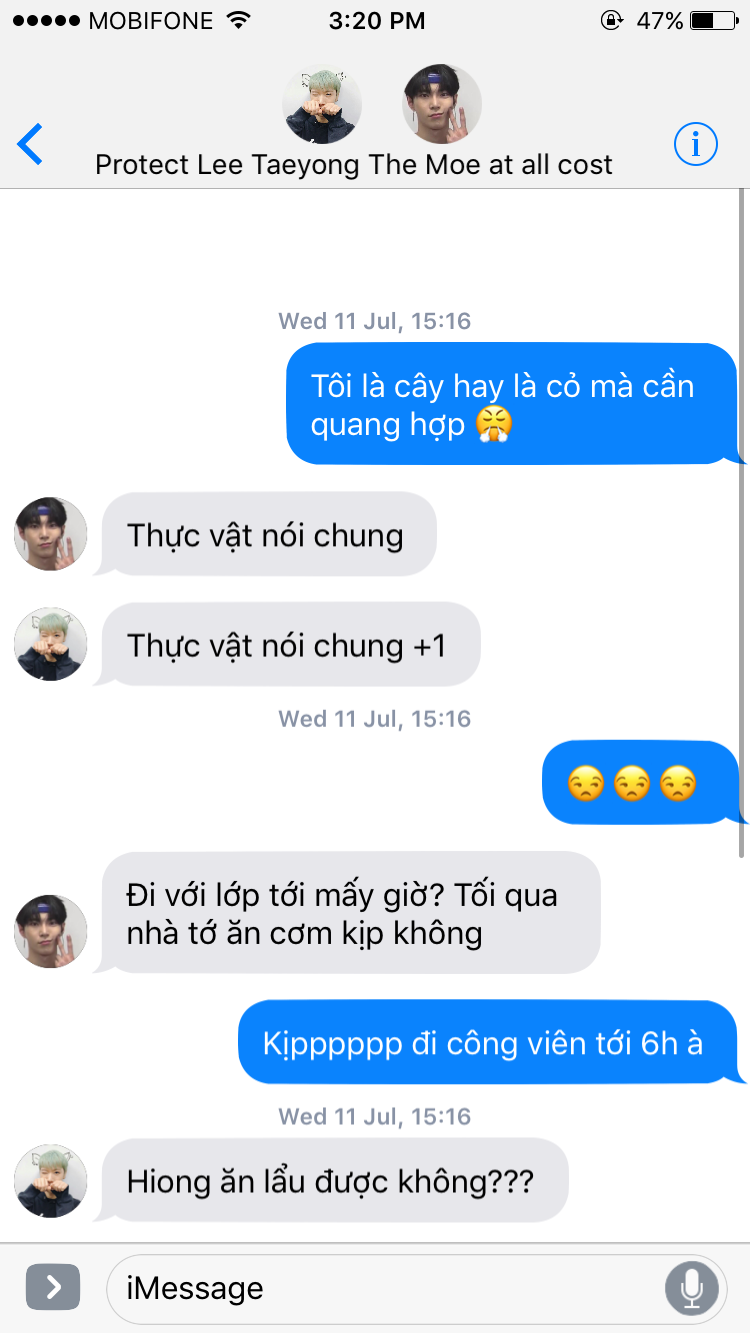The height and width of the screenshot is (1334, 750).
Task: Expand the apps arrow beside the text field
Action: tap(52, 1288)
